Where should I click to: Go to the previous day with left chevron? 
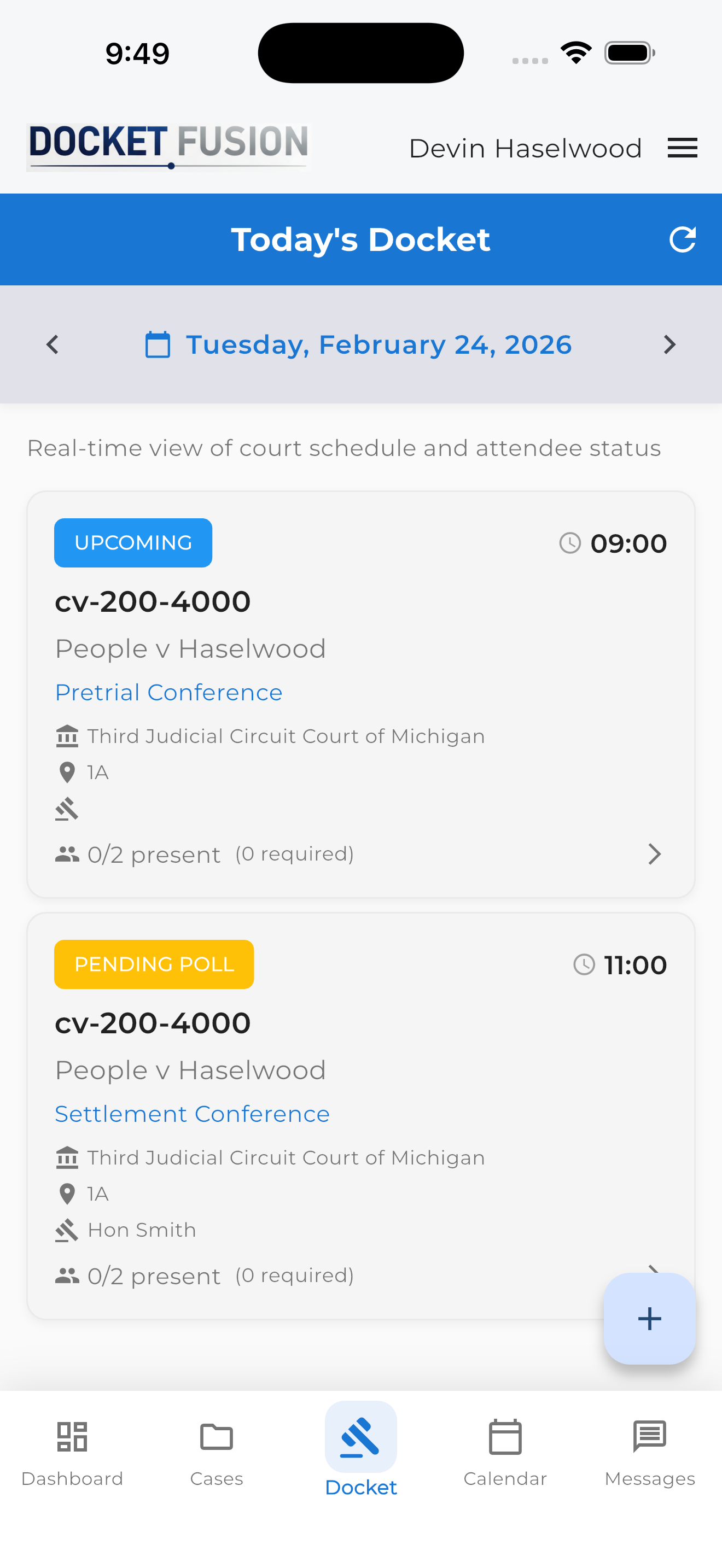(51, 344)
